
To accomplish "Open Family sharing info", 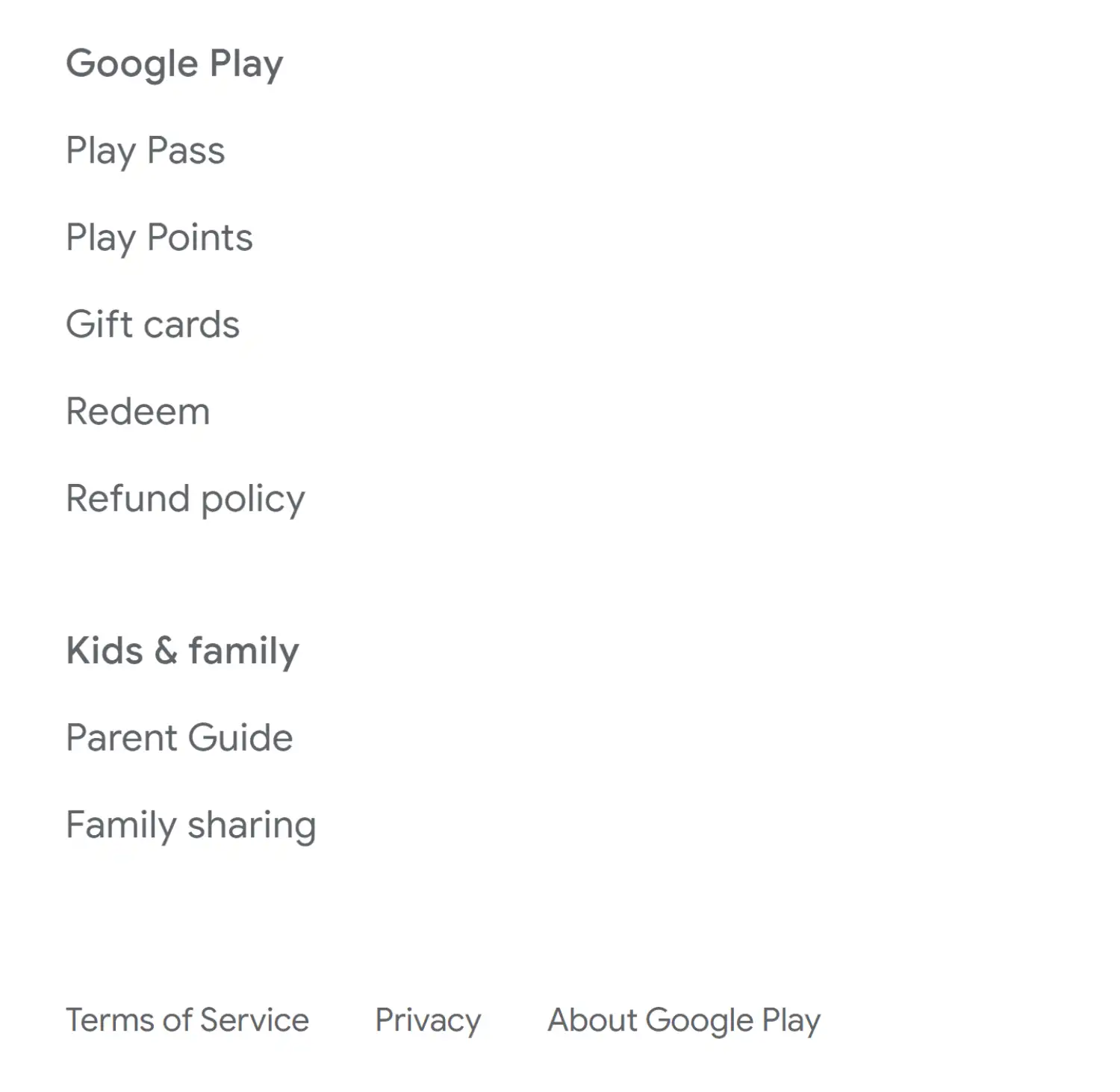I will pos(191,825).
